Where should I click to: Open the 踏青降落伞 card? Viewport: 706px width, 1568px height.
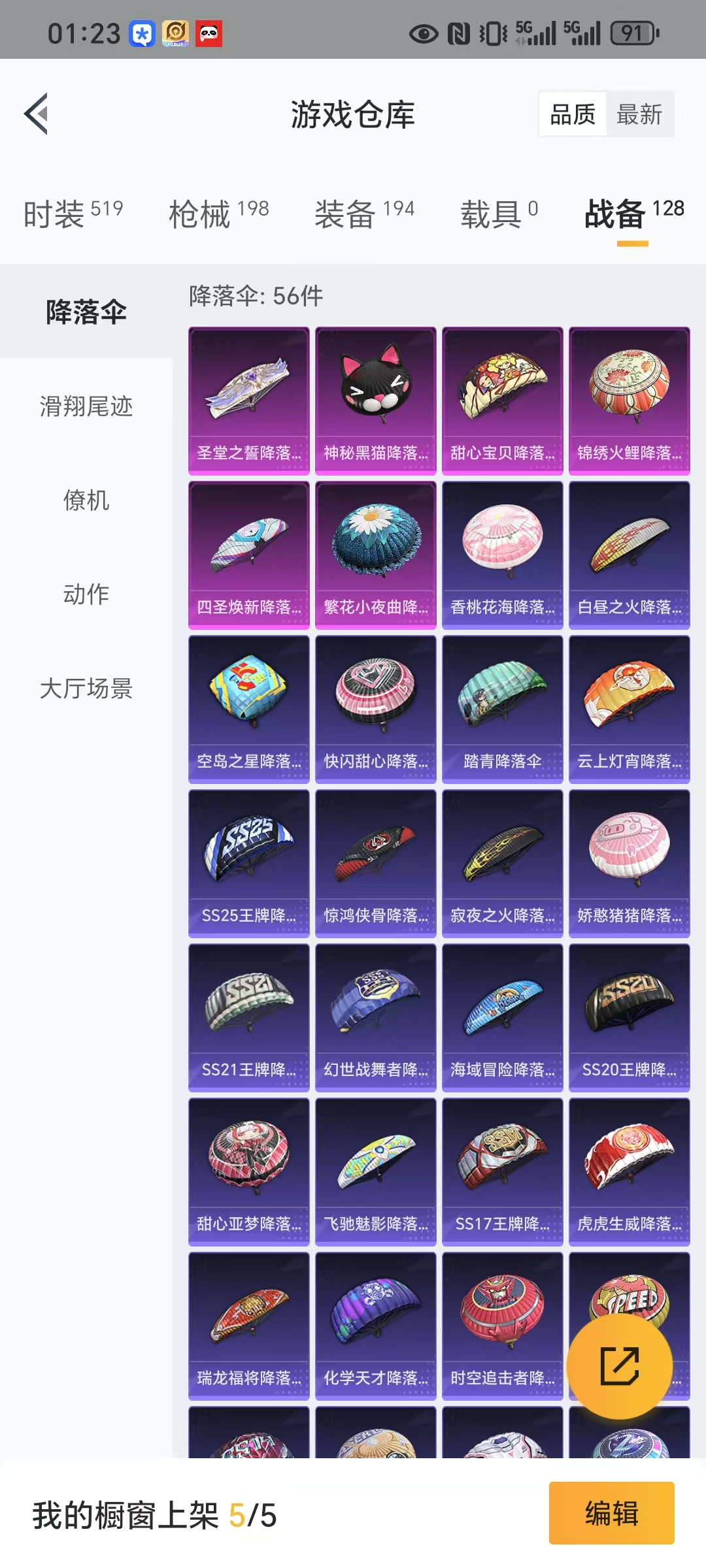pos(502,710)
